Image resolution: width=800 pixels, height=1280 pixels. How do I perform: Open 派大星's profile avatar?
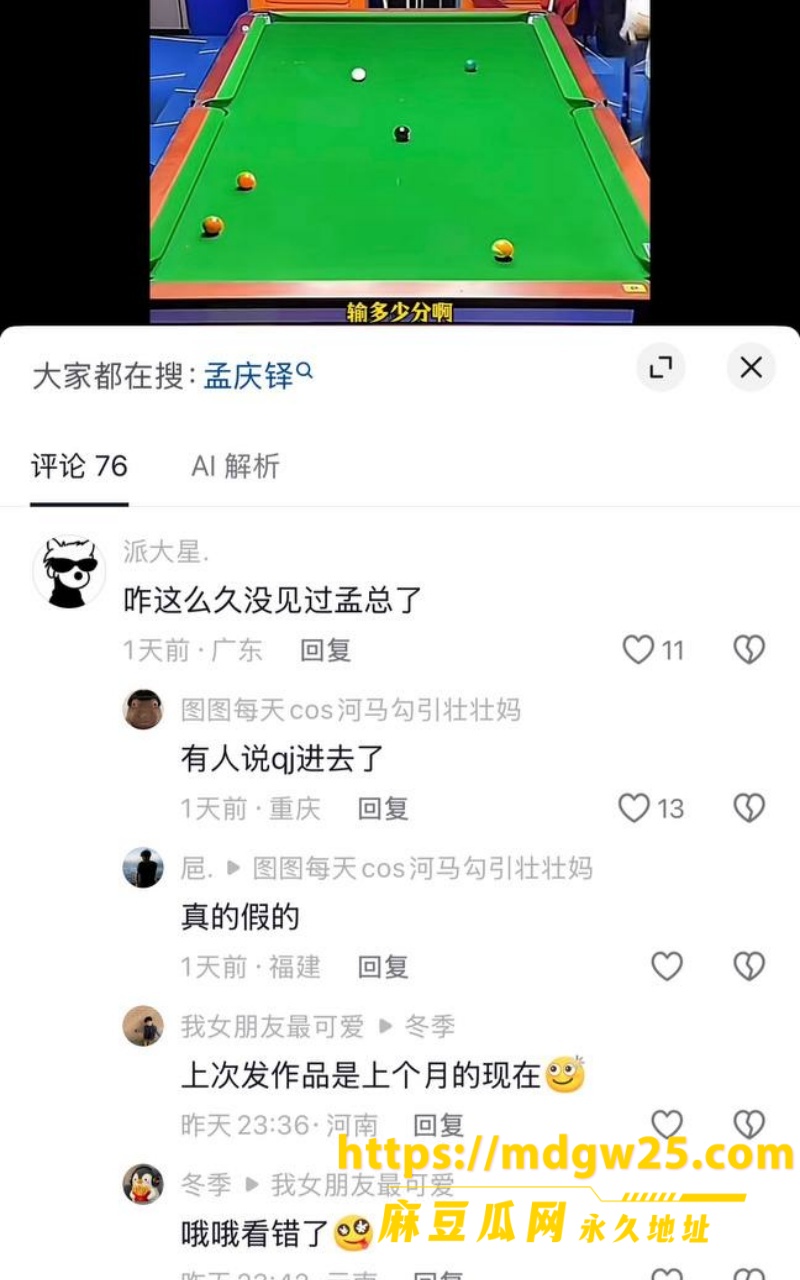(x=69, y=571)
